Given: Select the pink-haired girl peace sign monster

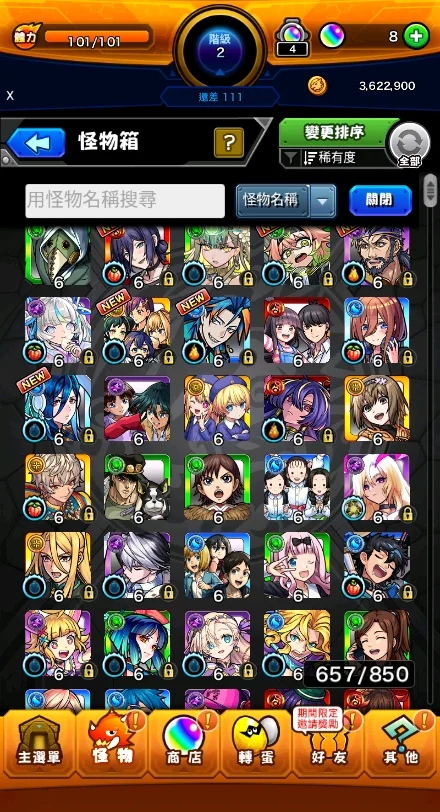Looking at the screenshot, I should point(297,565).
